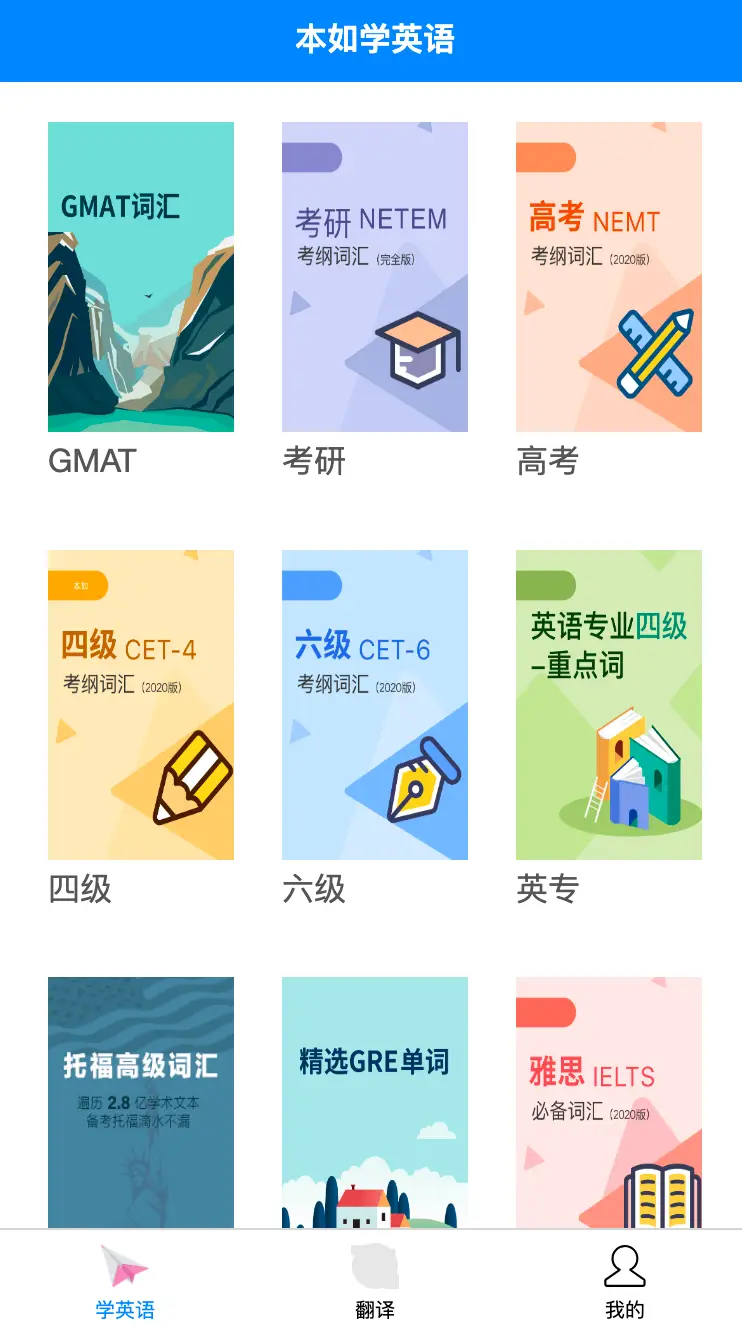Image resolution: width=742 pixels, height=1326 pixels.
Task: Tap the 精选GRE单词 card
Action: click(375, 1102)
